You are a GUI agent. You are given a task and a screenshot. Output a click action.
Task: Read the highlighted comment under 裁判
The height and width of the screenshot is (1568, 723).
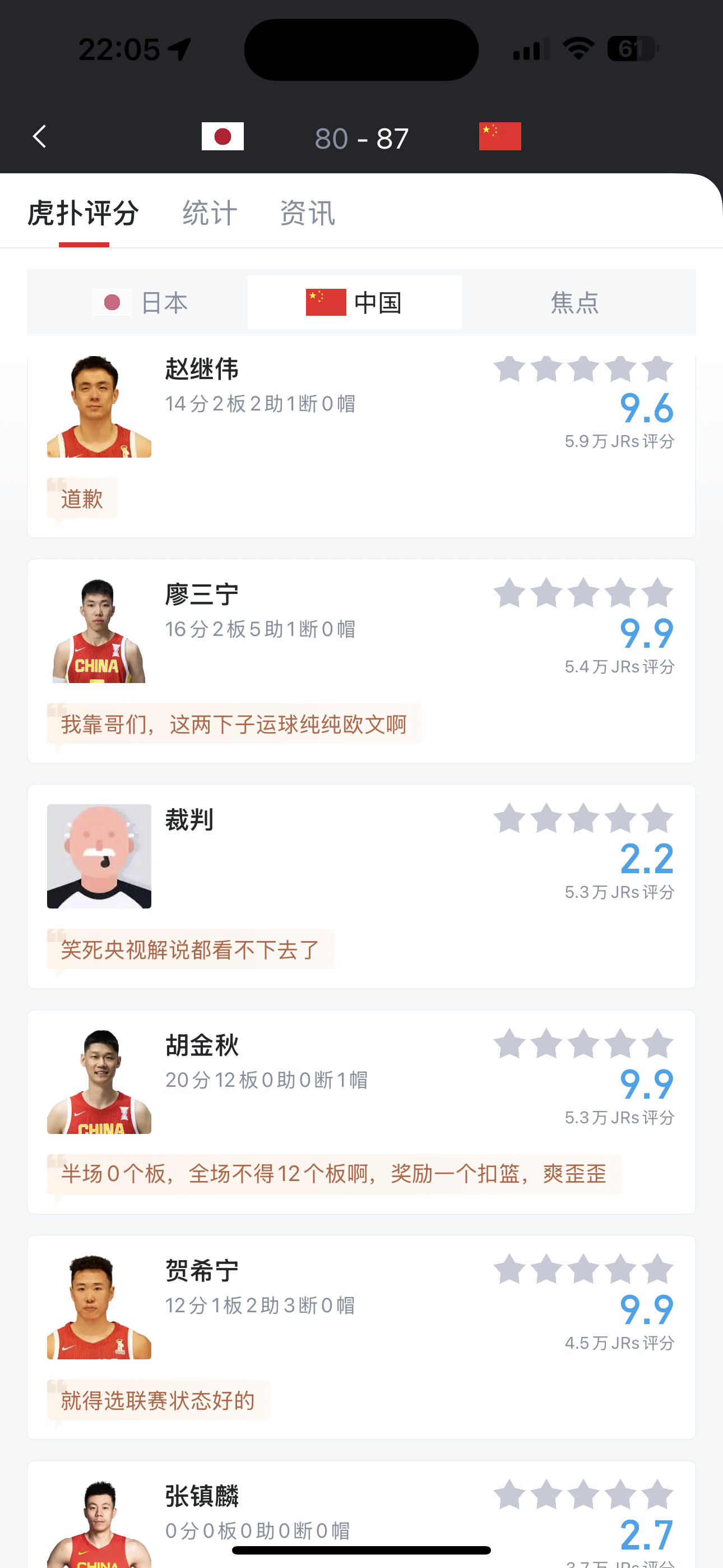coord(191,949)
